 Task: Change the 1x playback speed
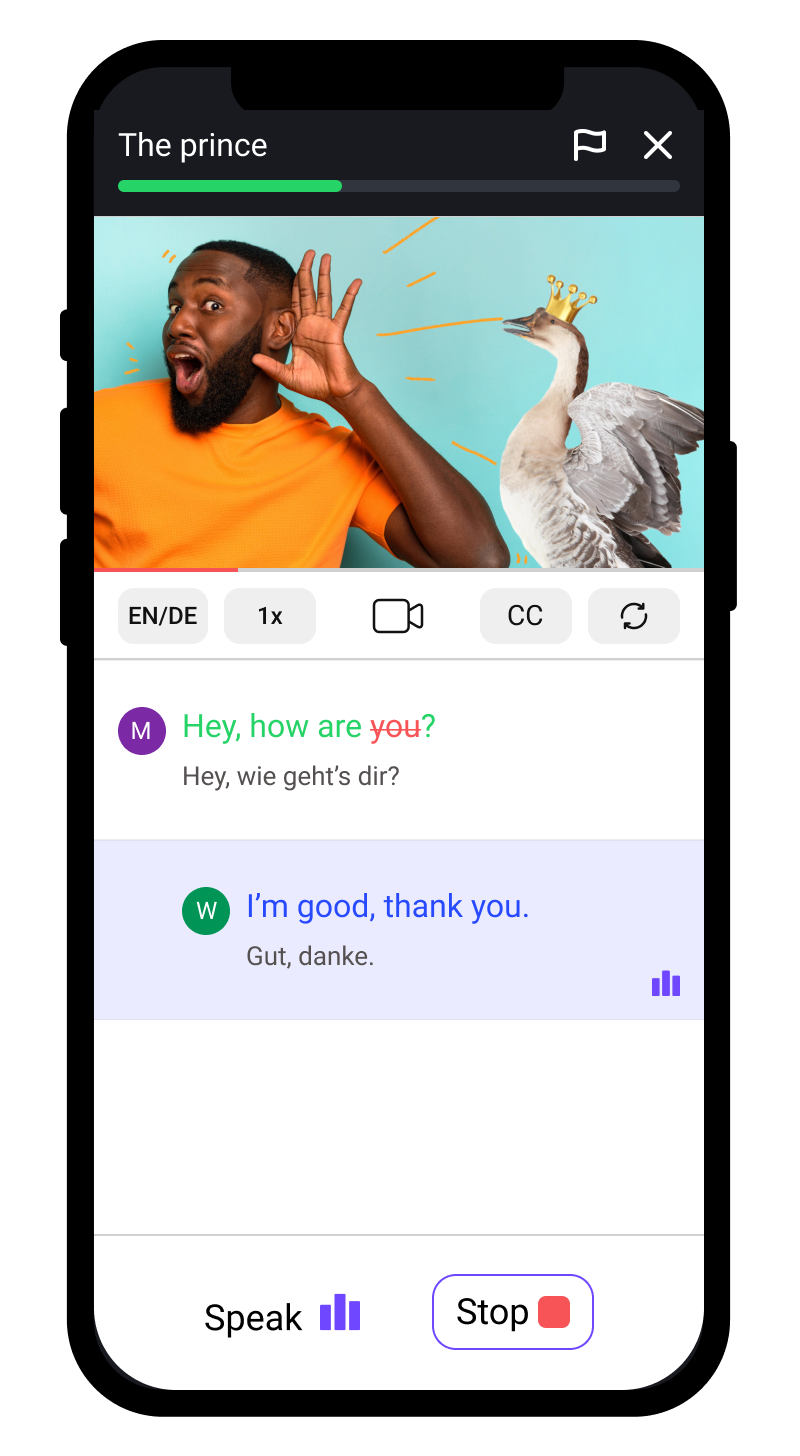point(270,616)
